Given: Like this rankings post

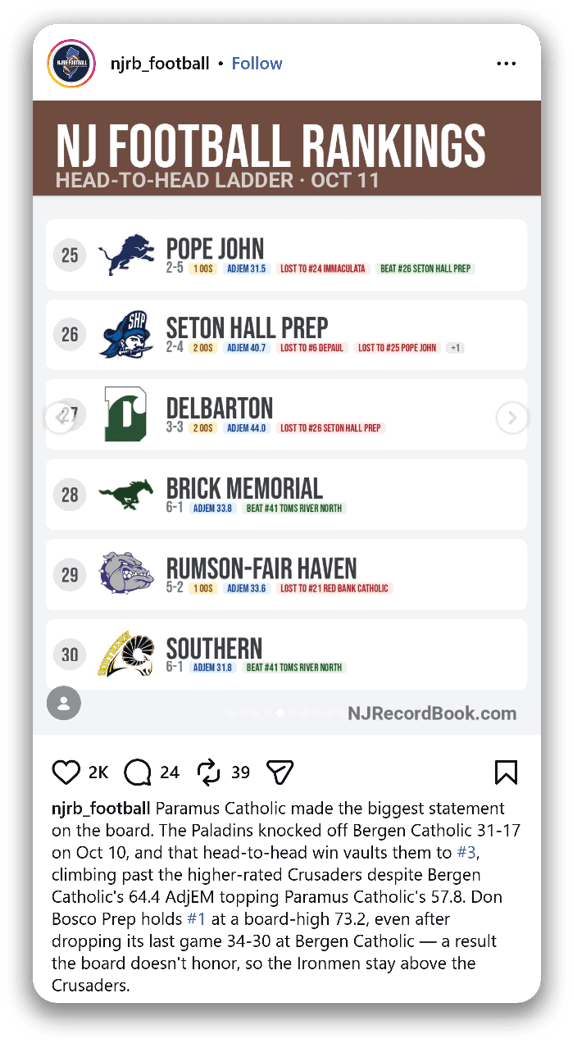Looking at the screenshot, I should (x=65, y=772).
